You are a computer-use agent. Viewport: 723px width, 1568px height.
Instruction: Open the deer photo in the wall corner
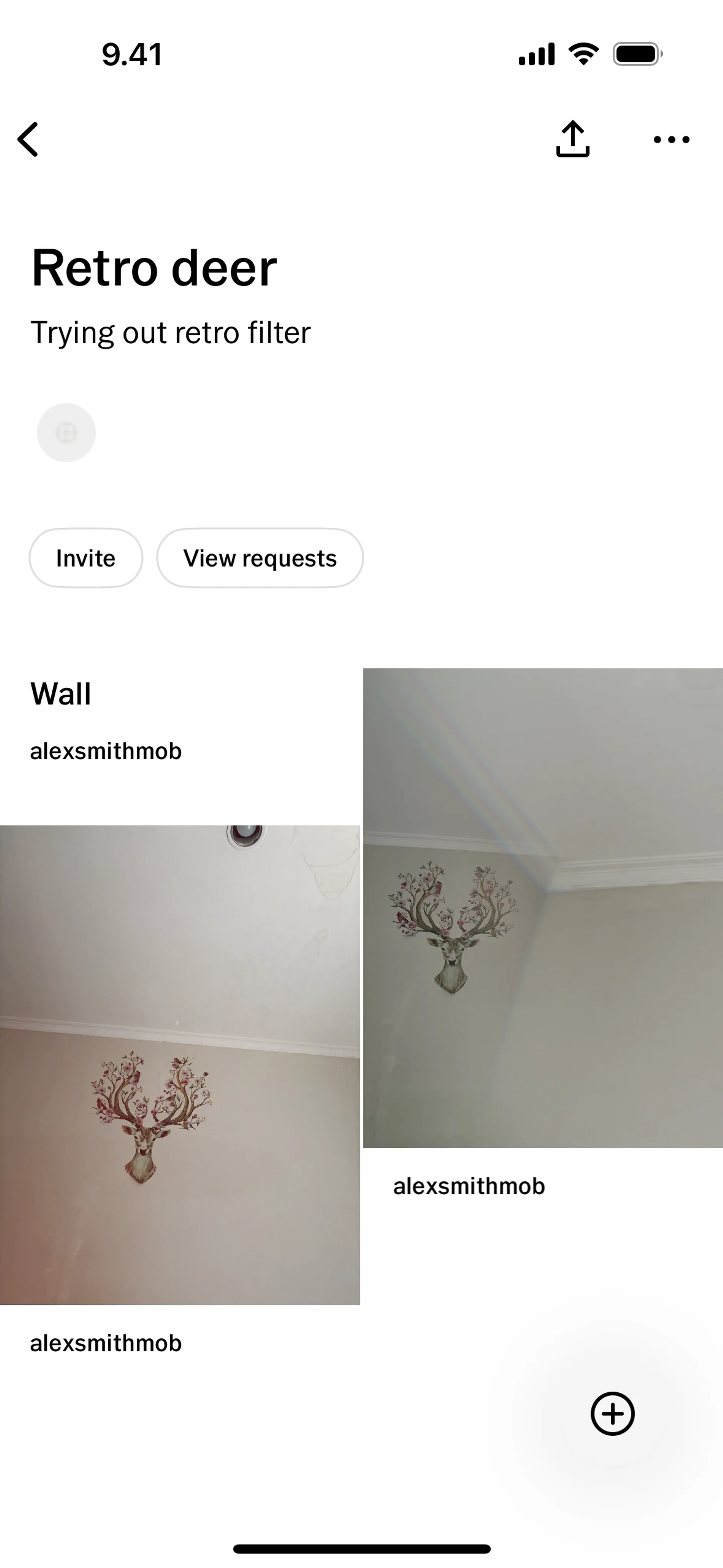tap(543, 908)
